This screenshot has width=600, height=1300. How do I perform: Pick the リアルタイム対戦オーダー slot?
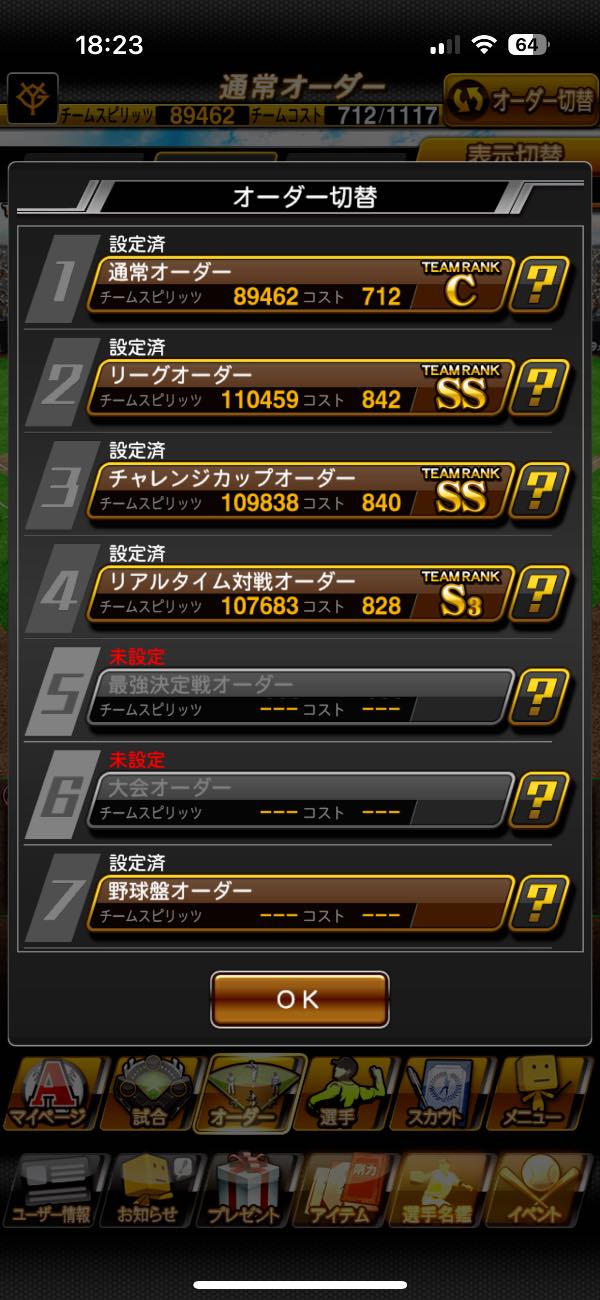pyautogui.click(x=300, y=594)
